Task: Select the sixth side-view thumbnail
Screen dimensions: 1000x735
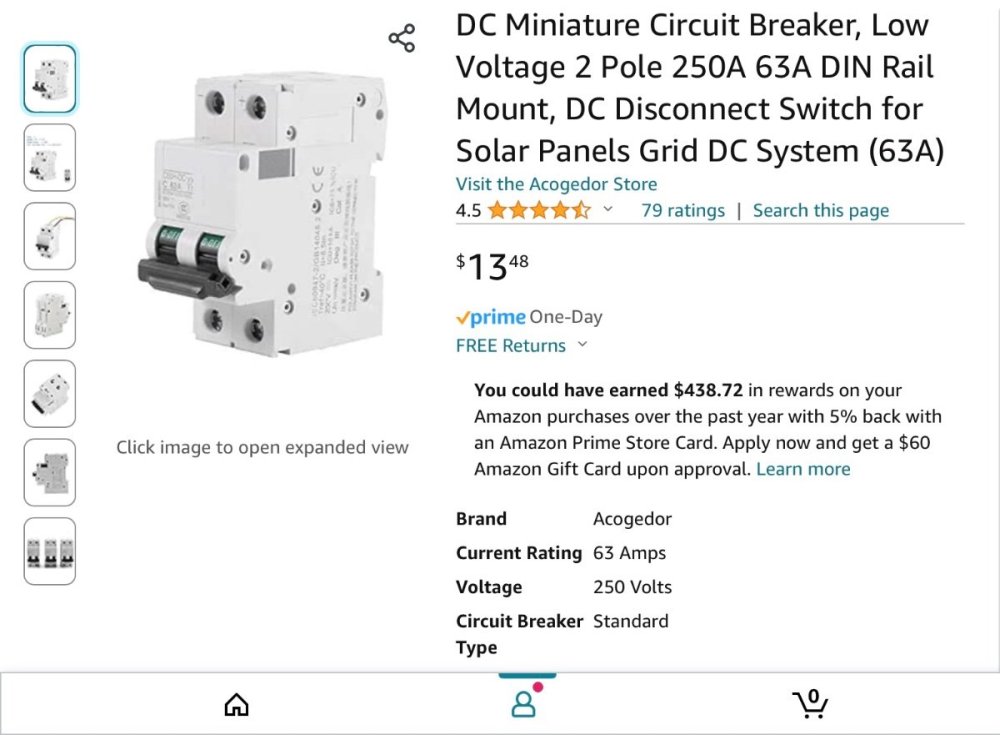Action: [50, 472]
